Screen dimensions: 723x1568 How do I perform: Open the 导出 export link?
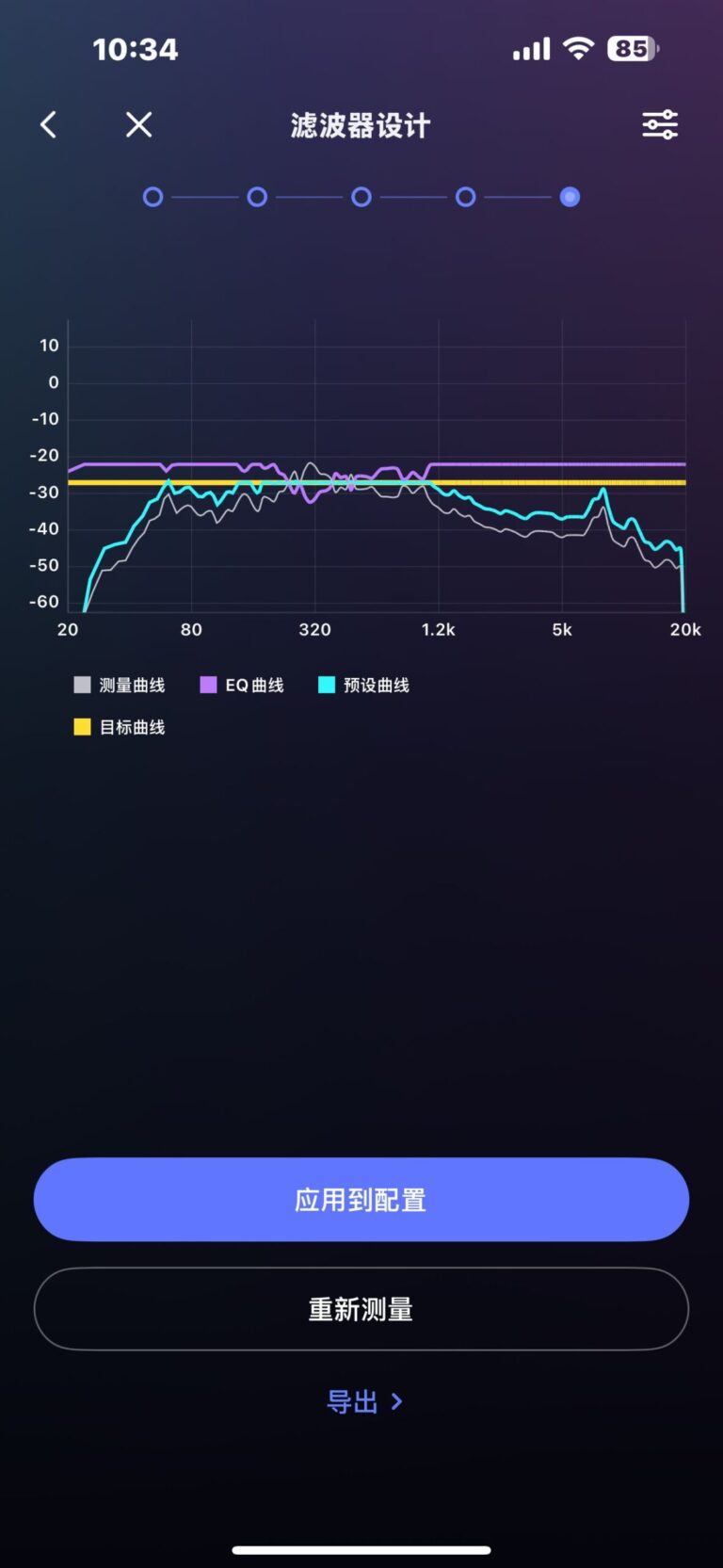coord(363,1401)
